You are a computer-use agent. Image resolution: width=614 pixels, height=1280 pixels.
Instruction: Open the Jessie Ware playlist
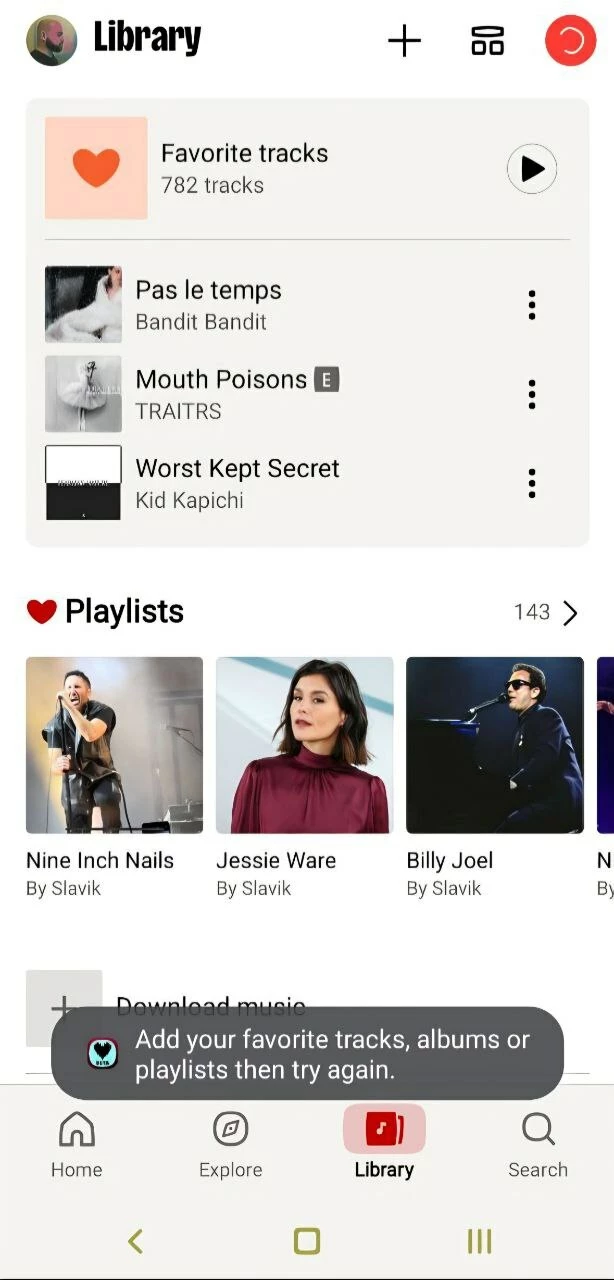coord(304,745)
